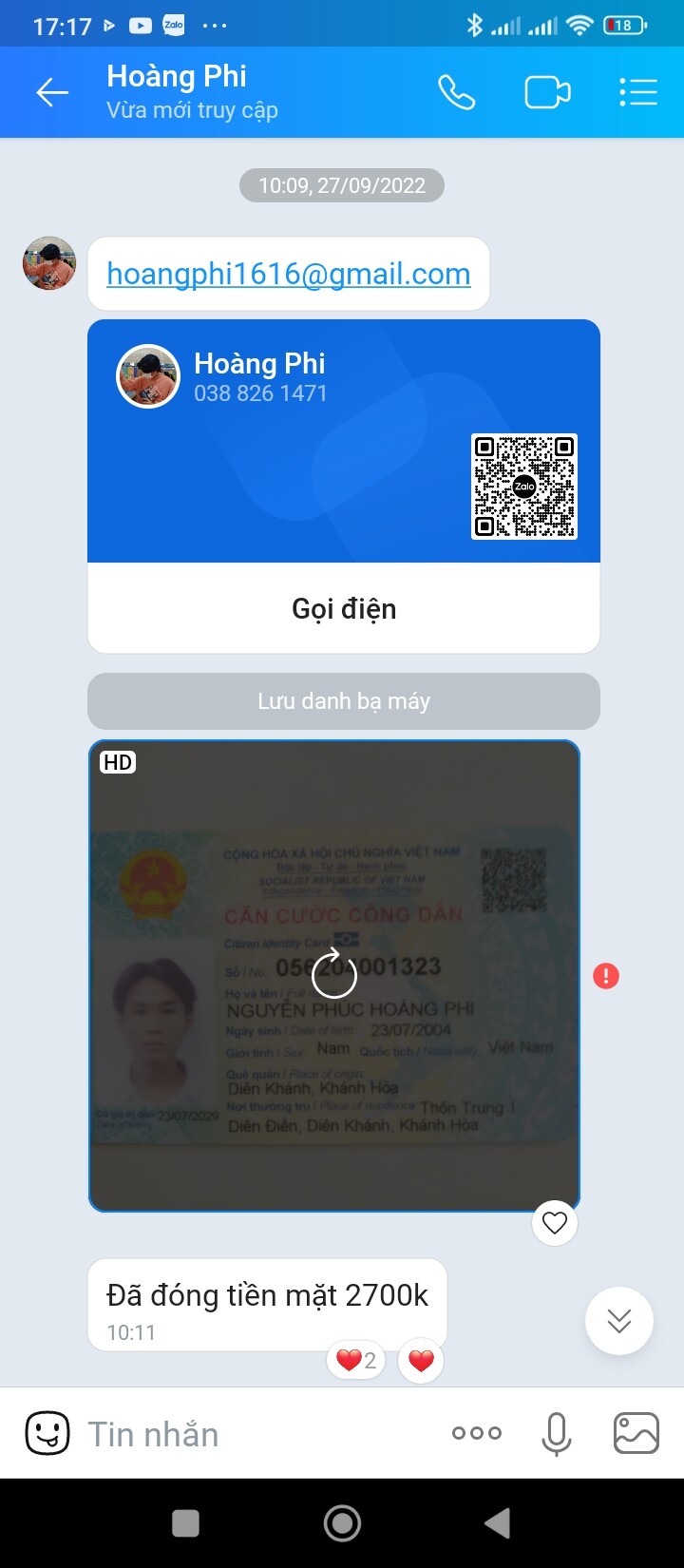Retry loading the HD image
Viewport: 684px width, 1568px height.
[333, 975]
